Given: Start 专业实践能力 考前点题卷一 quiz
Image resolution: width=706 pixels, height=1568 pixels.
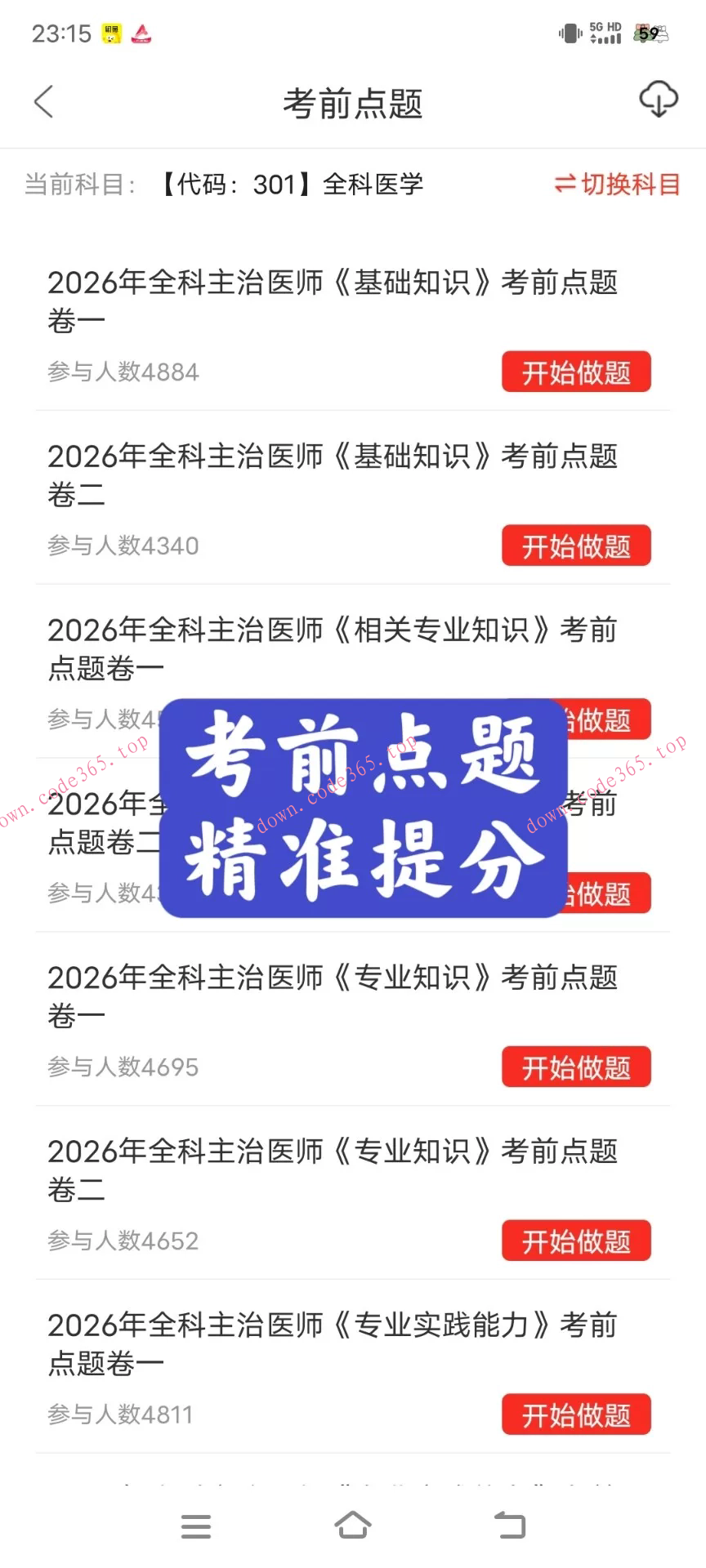Looking at the screenshot, I should coord(576,1414).
